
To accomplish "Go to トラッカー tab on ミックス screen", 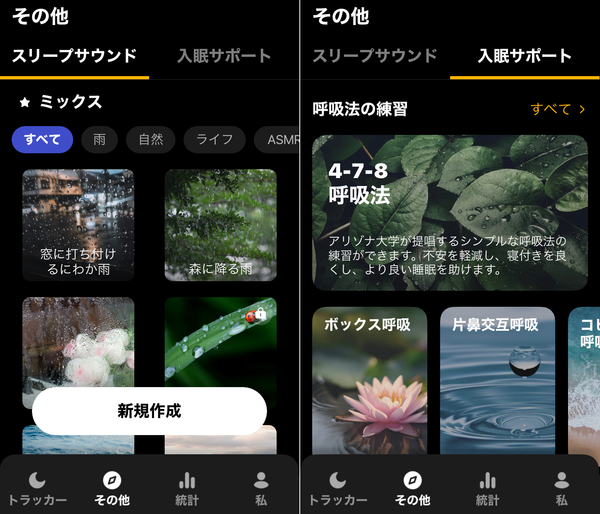I will click(37, 489).
